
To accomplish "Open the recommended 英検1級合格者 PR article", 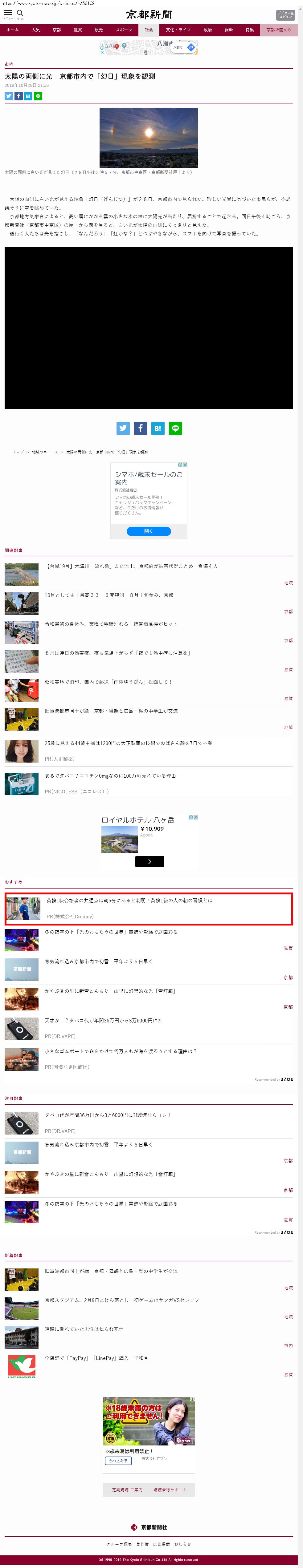I will click(x=129, y=900).
